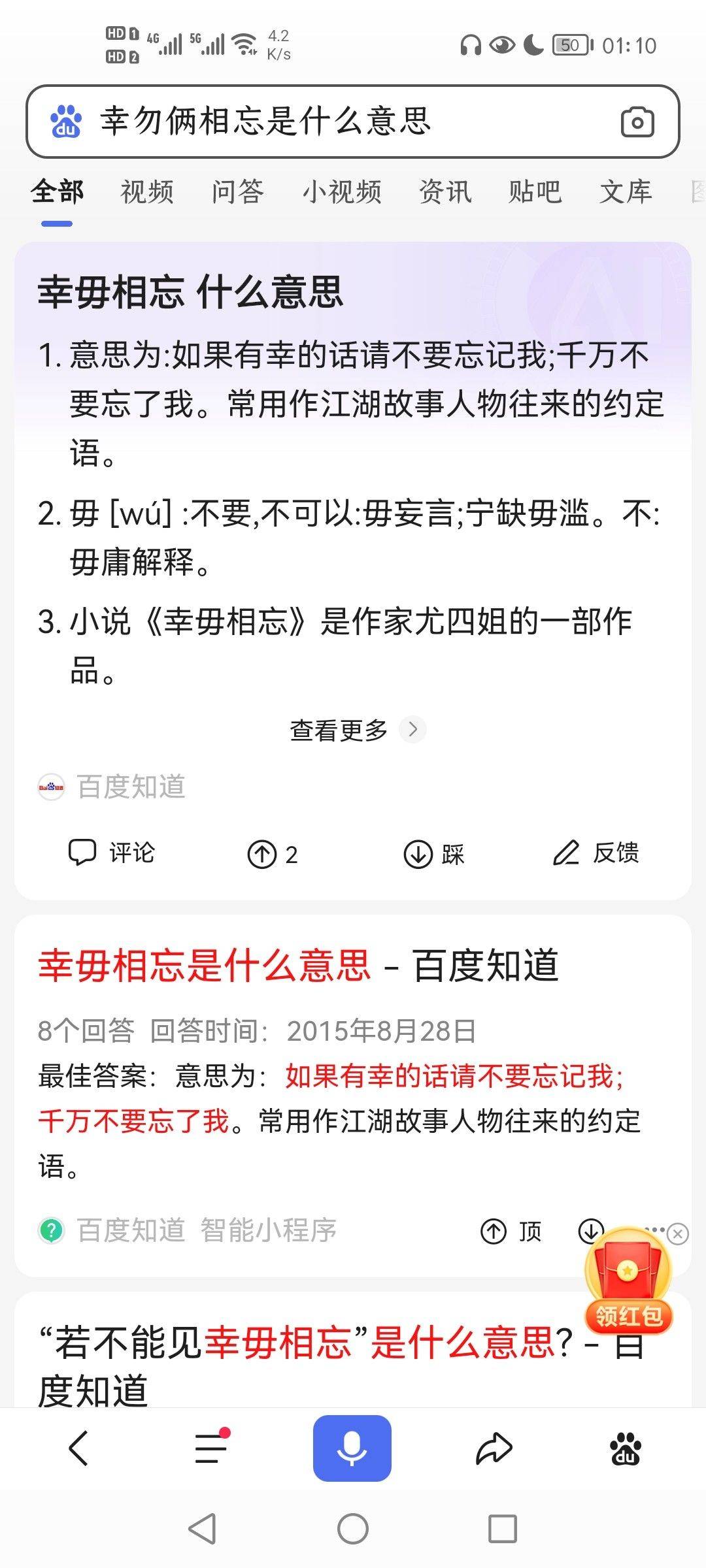Open the 小视频 tab

click(341, 192)
